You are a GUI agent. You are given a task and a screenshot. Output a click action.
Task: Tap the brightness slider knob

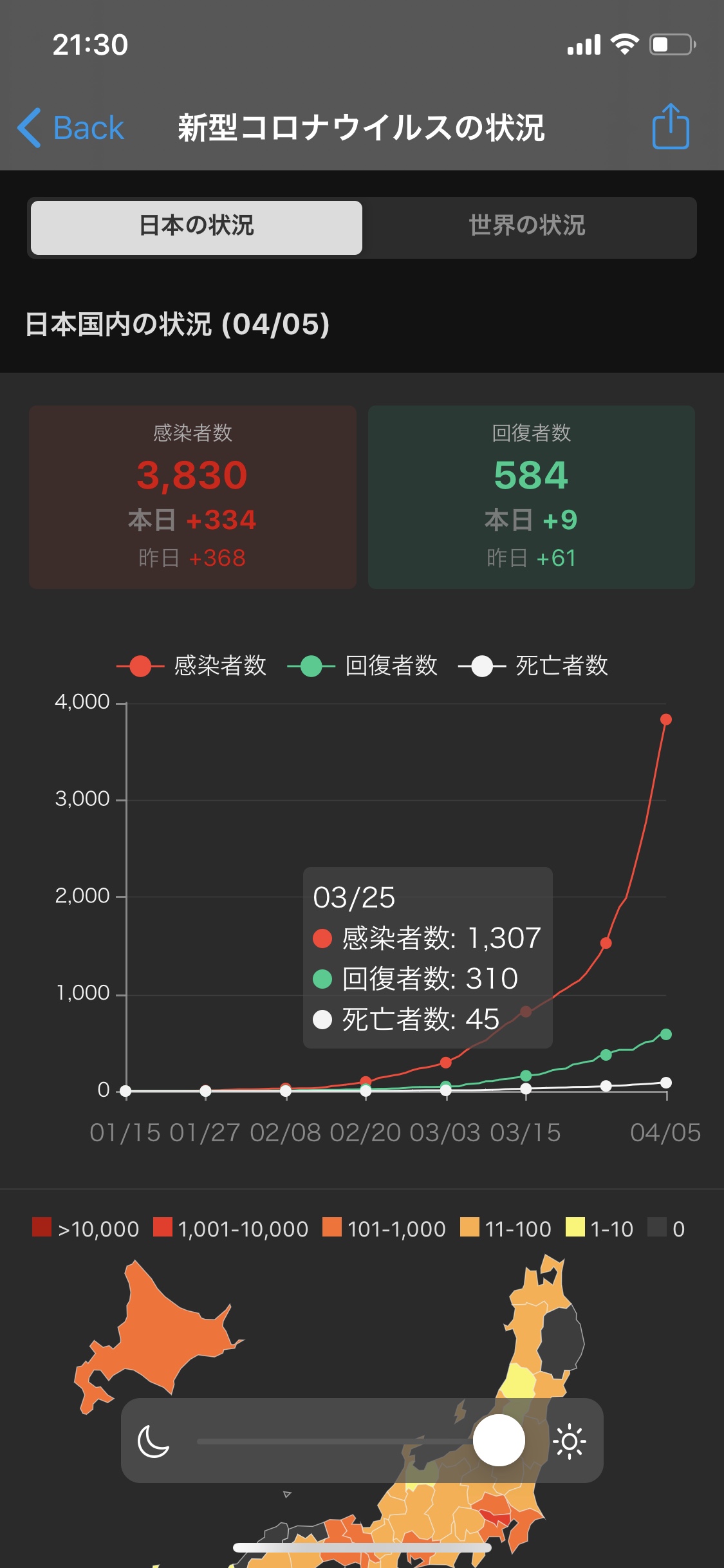[499, 1440]
